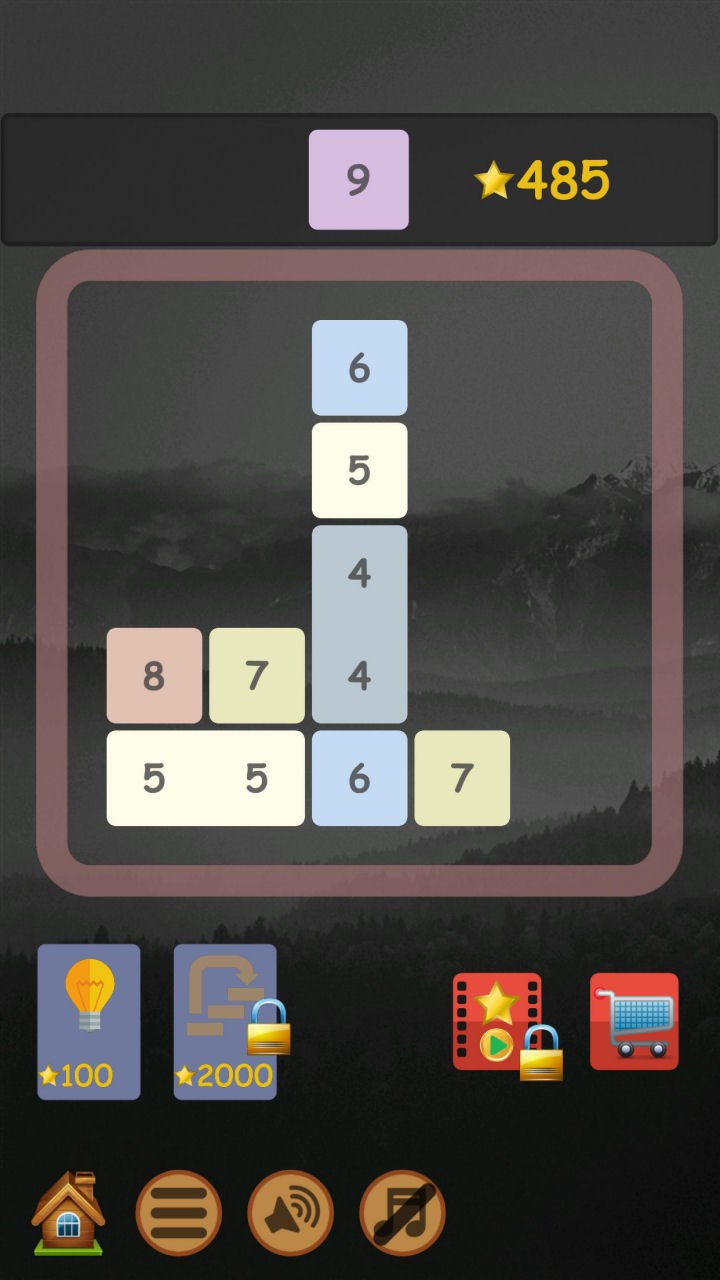Tap the locked undo move for 2000 stars
This screenshot has height=1280, width=720.
pos(225,1021)
